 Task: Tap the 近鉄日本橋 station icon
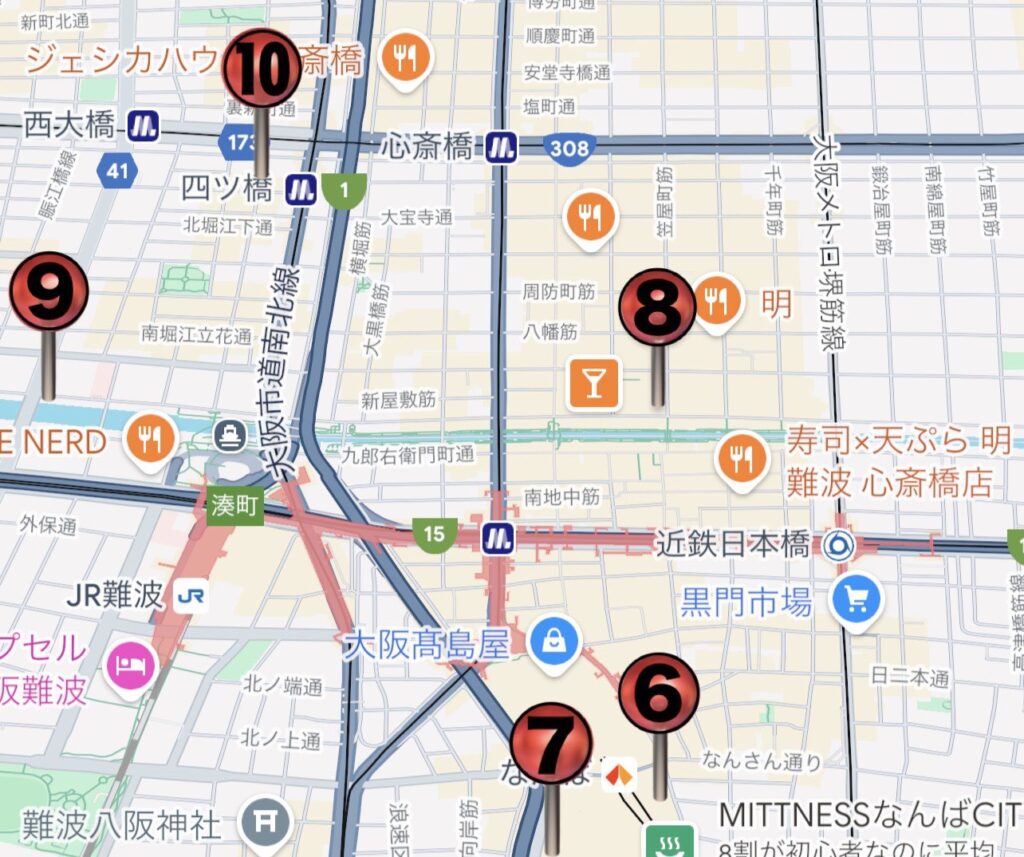click(835, 545)
